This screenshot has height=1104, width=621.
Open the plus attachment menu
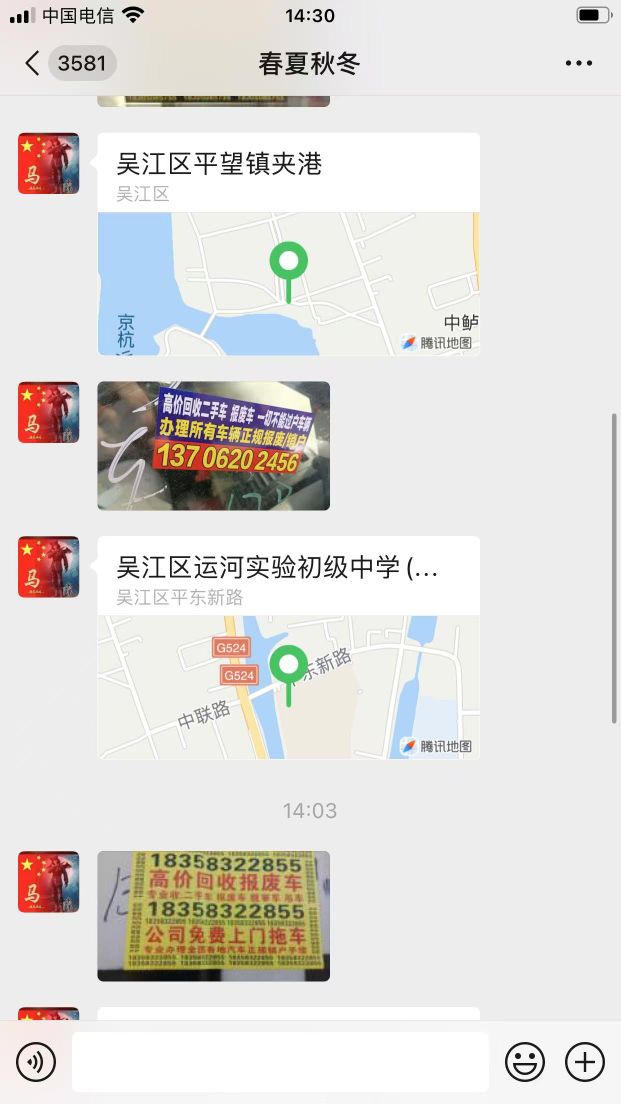[x=585, y=1062]
